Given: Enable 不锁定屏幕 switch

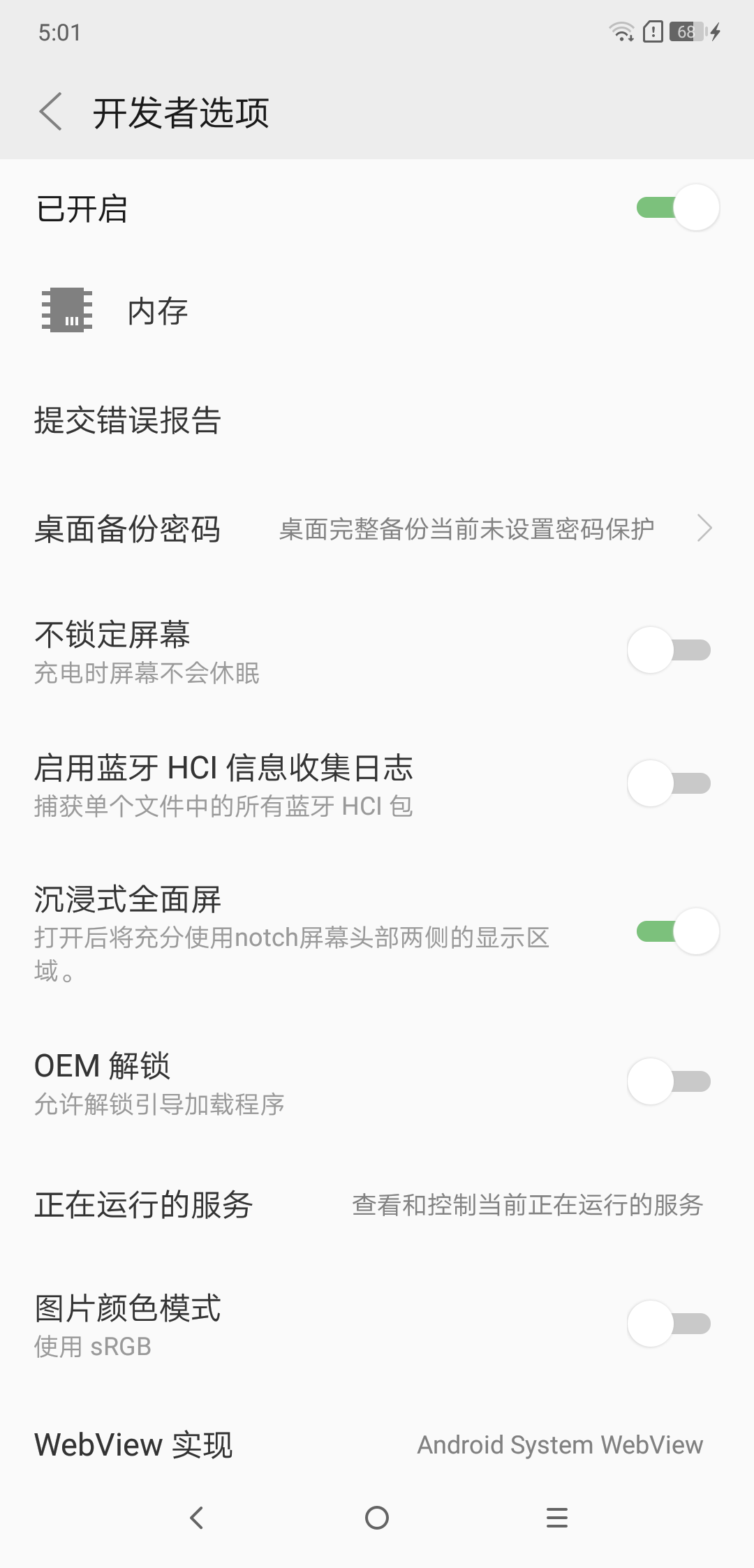Looking at the screenshot, I should click(x=669, y=650).
